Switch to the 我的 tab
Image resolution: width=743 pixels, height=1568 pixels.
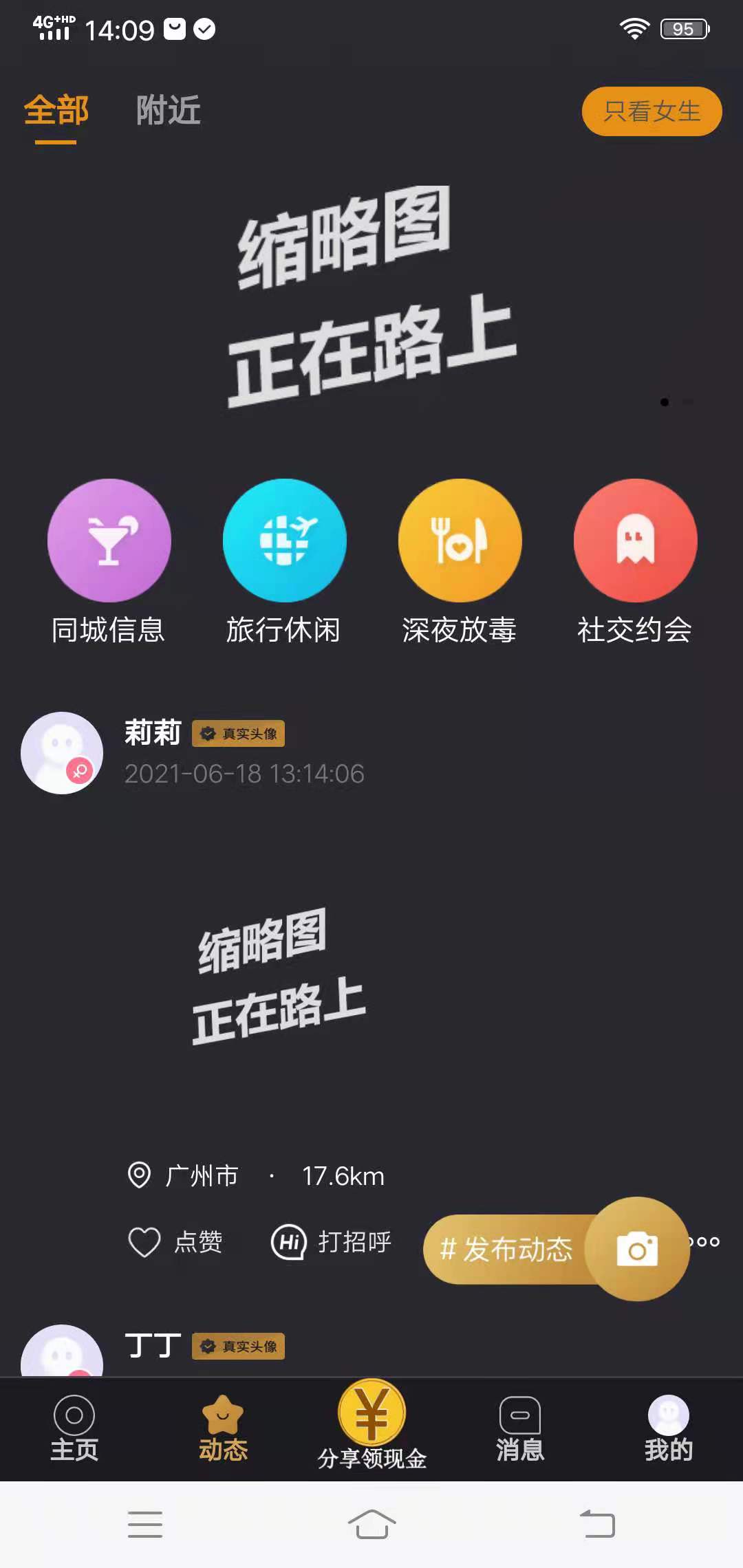668,1428
